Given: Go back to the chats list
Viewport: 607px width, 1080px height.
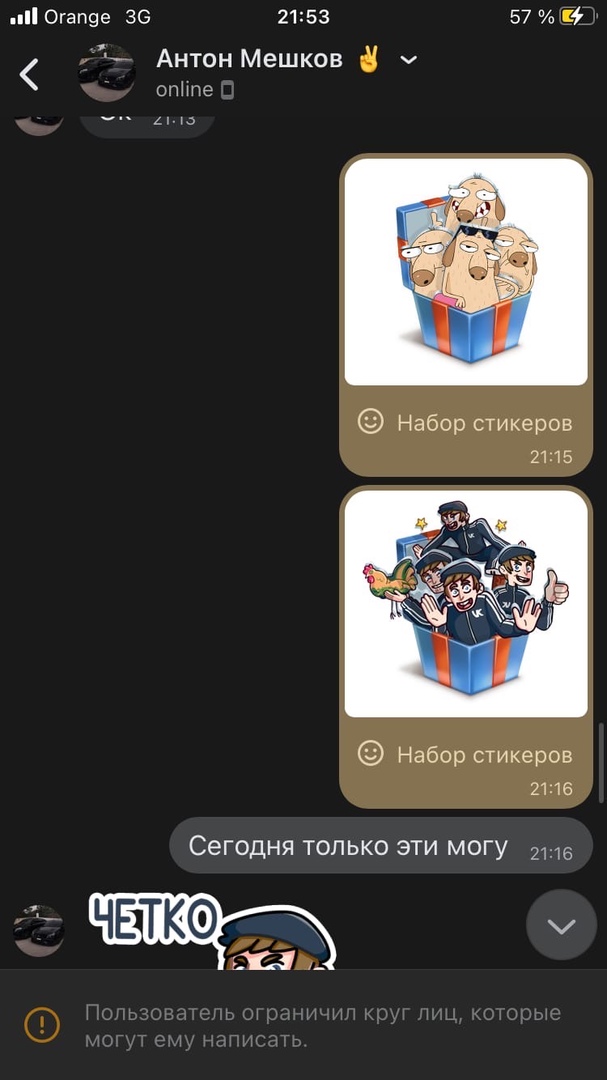Looking at the screenshot, I should click(30, 74).
